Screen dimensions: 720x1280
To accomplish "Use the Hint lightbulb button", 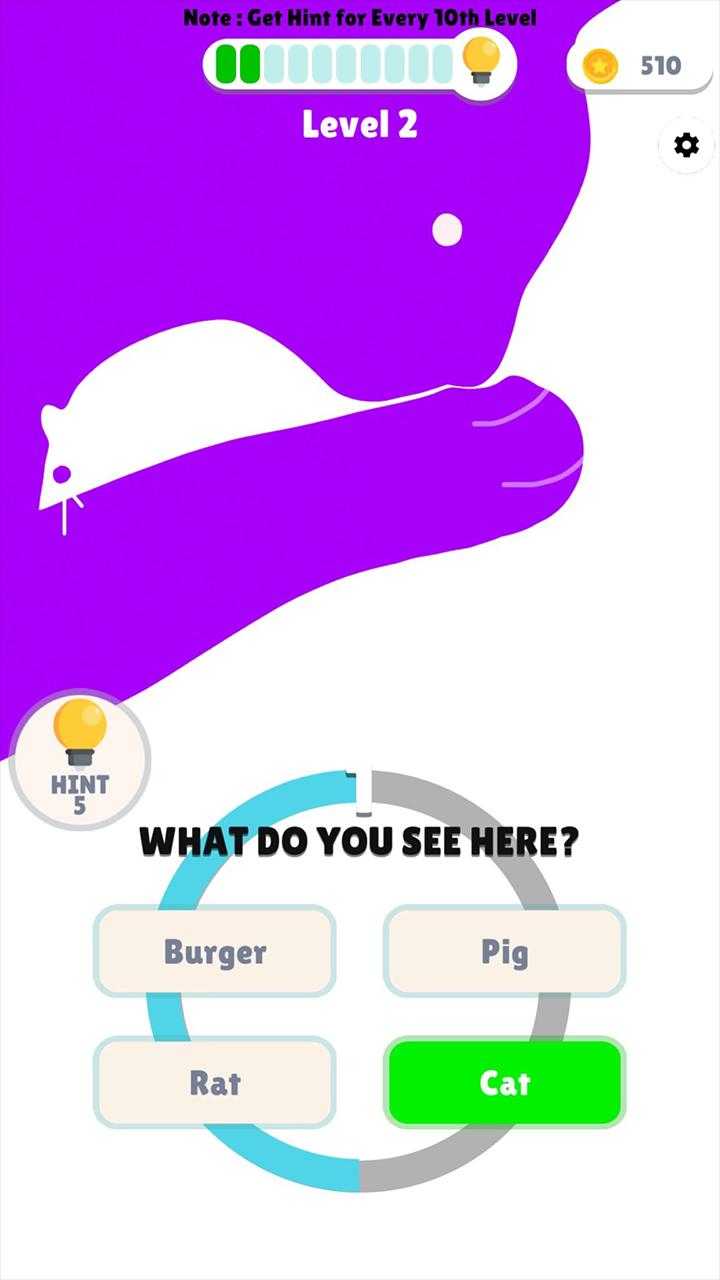I will (80, 760).
